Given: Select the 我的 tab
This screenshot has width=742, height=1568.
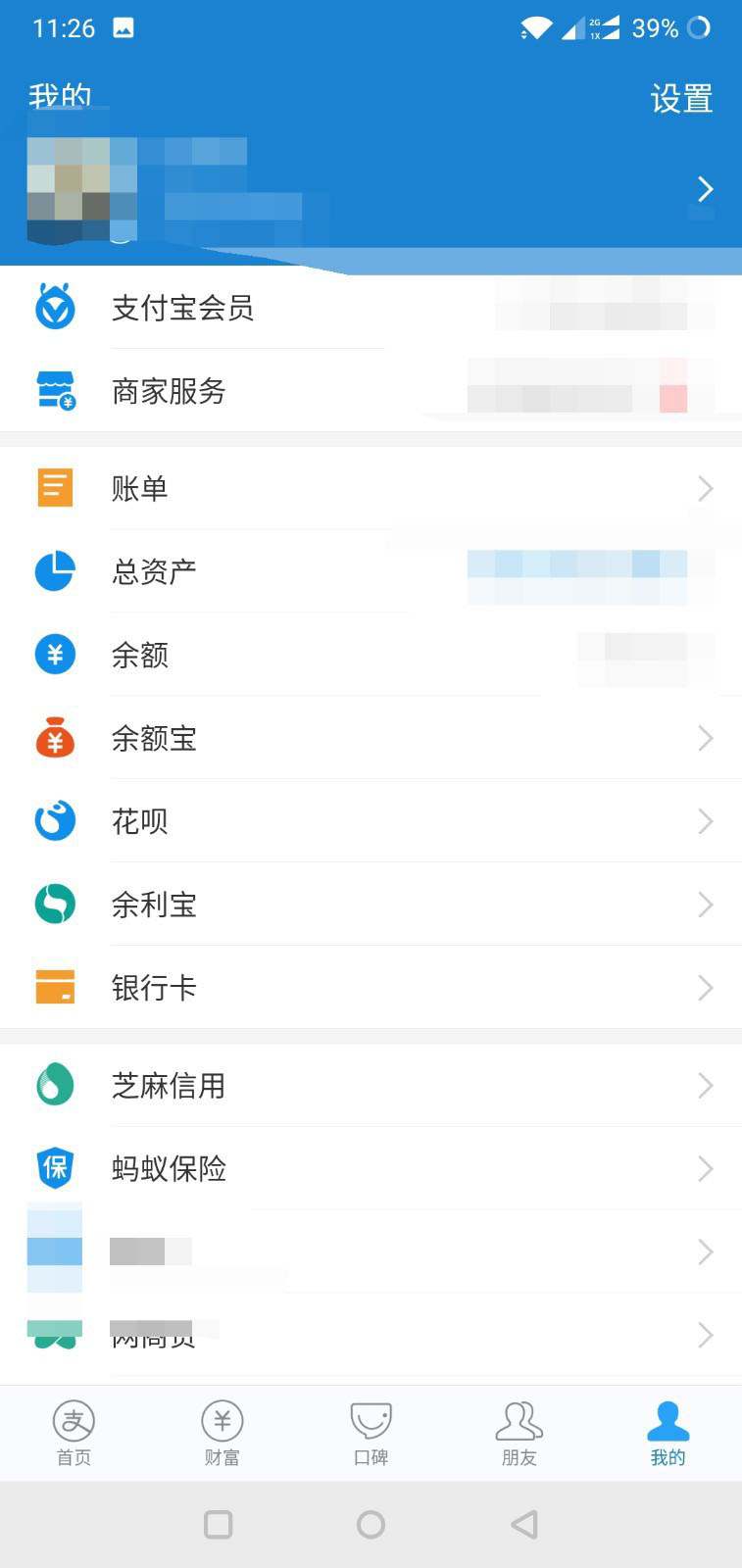Looking at the screenshot, I should (668, 1432).
